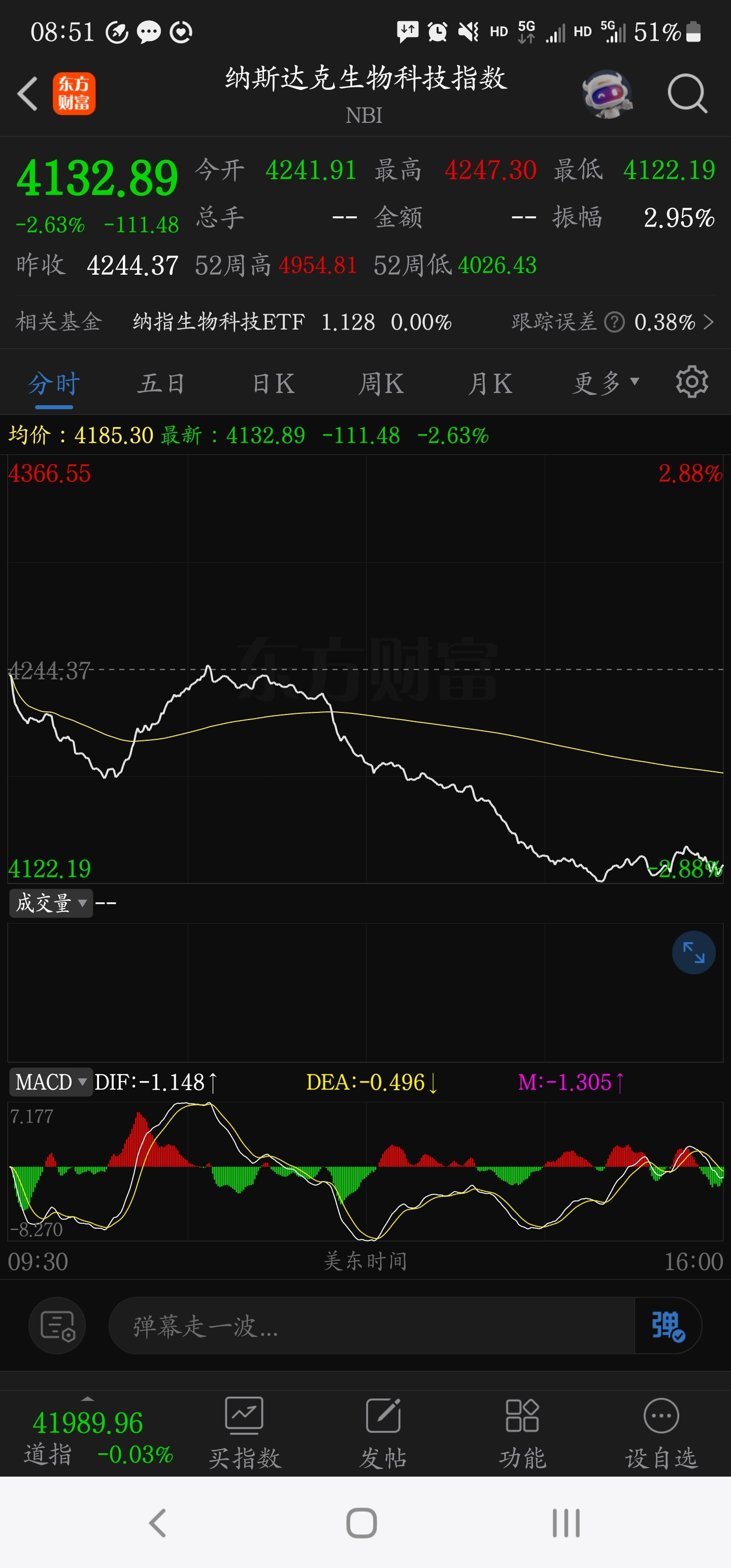Switch to the 五日 tab

click(162, 382)
